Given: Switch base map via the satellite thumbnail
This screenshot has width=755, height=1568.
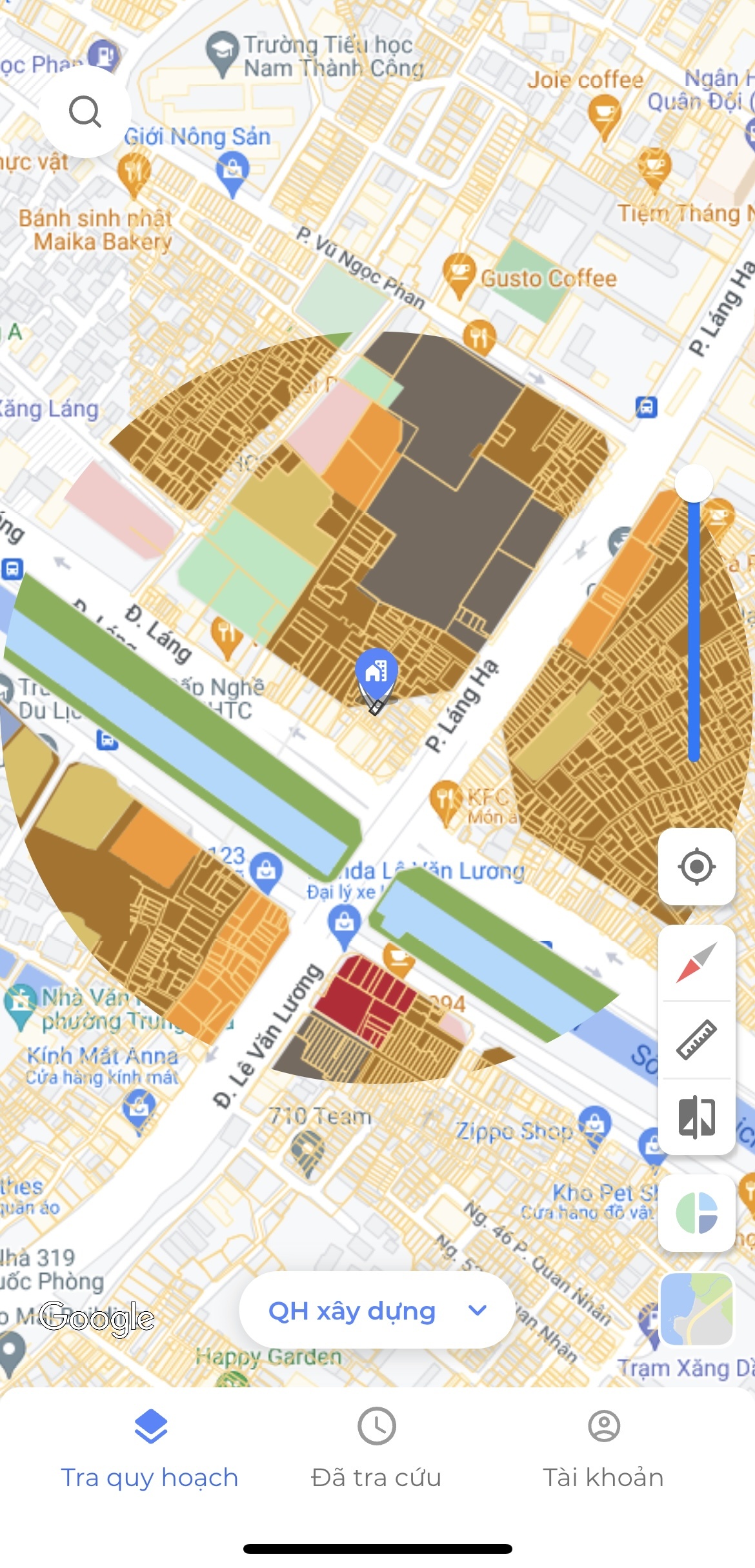Looking at the screenshot, I should [x=697, y=1310].
